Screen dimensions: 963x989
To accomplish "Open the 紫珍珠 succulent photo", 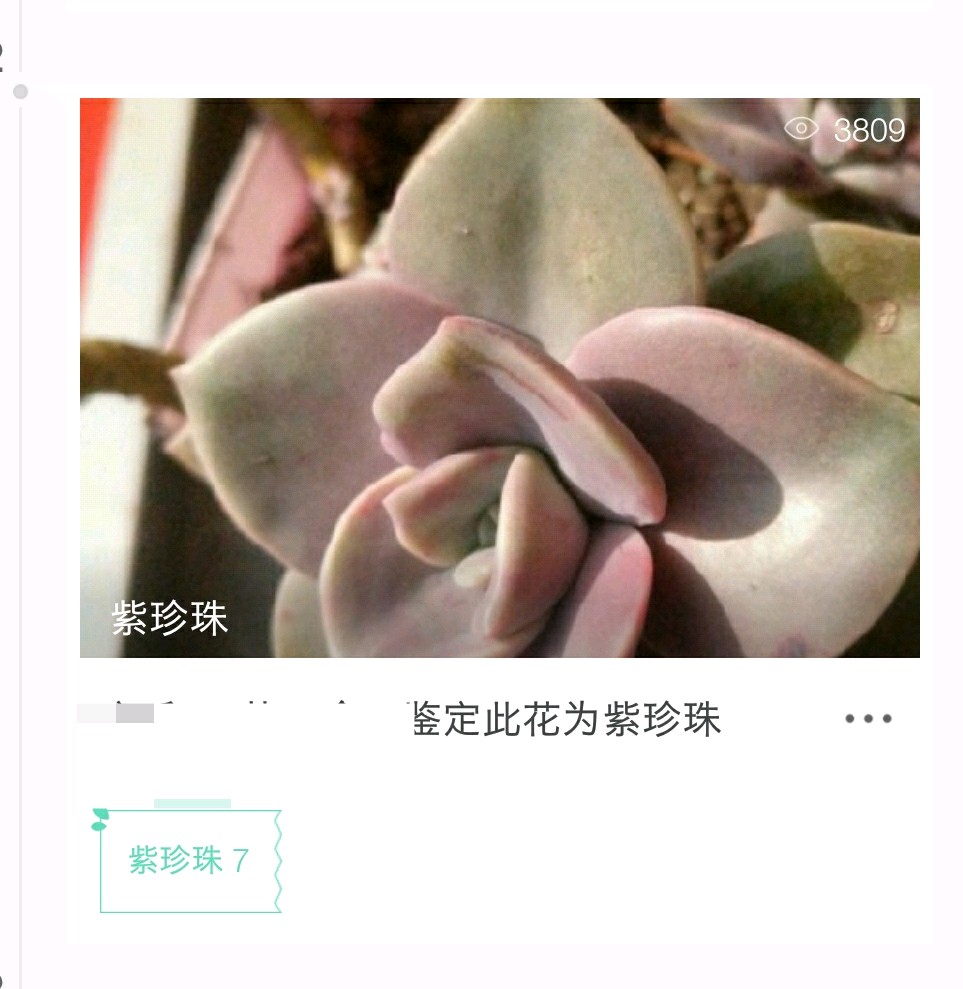I will click(499, 377).
